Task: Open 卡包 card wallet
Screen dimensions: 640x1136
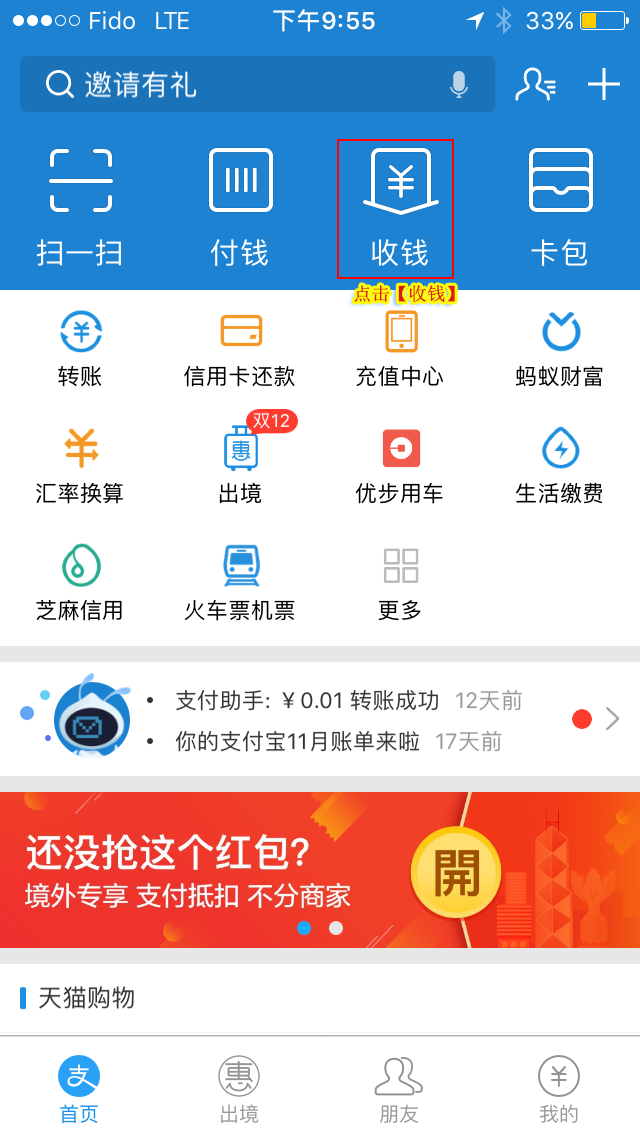Action: tap(560, 207)
